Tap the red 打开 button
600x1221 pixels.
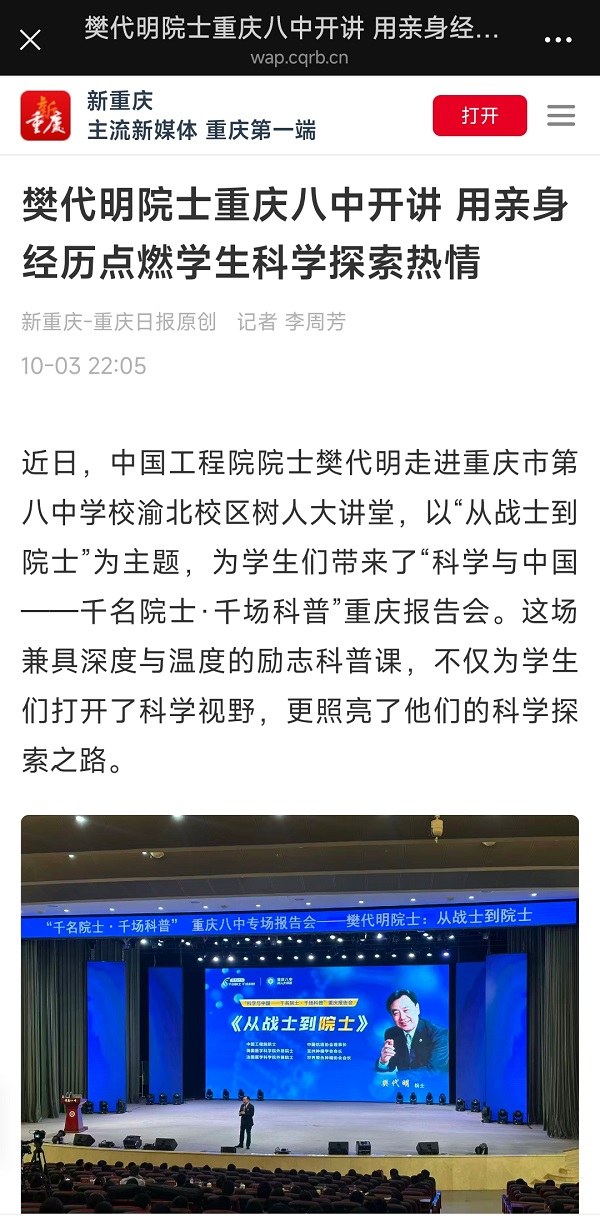(479, 116)
